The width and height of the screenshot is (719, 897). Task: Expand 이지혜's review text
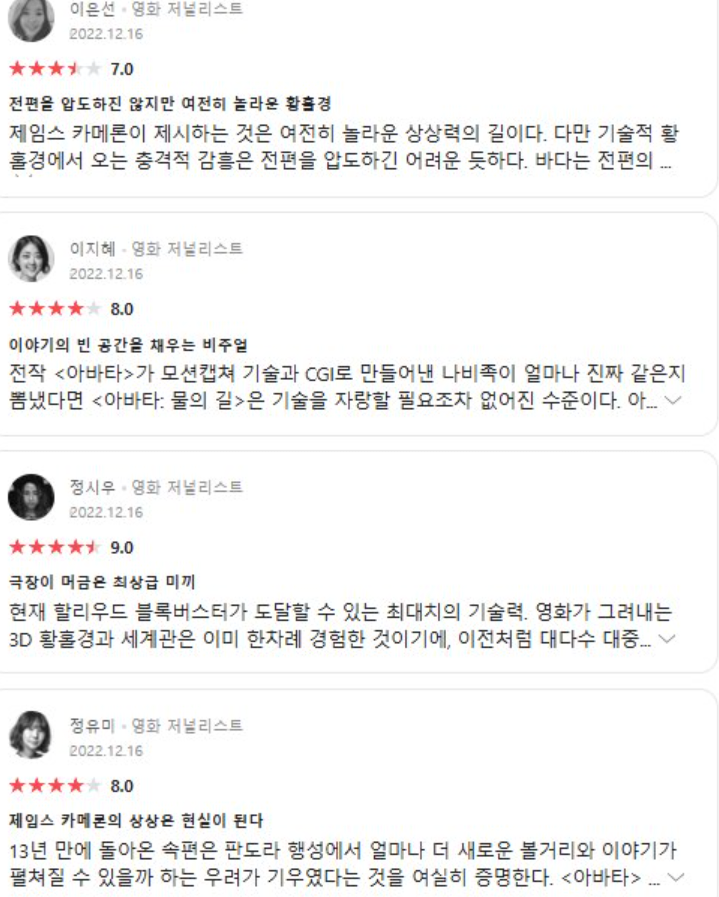click(x=673, y=400)
